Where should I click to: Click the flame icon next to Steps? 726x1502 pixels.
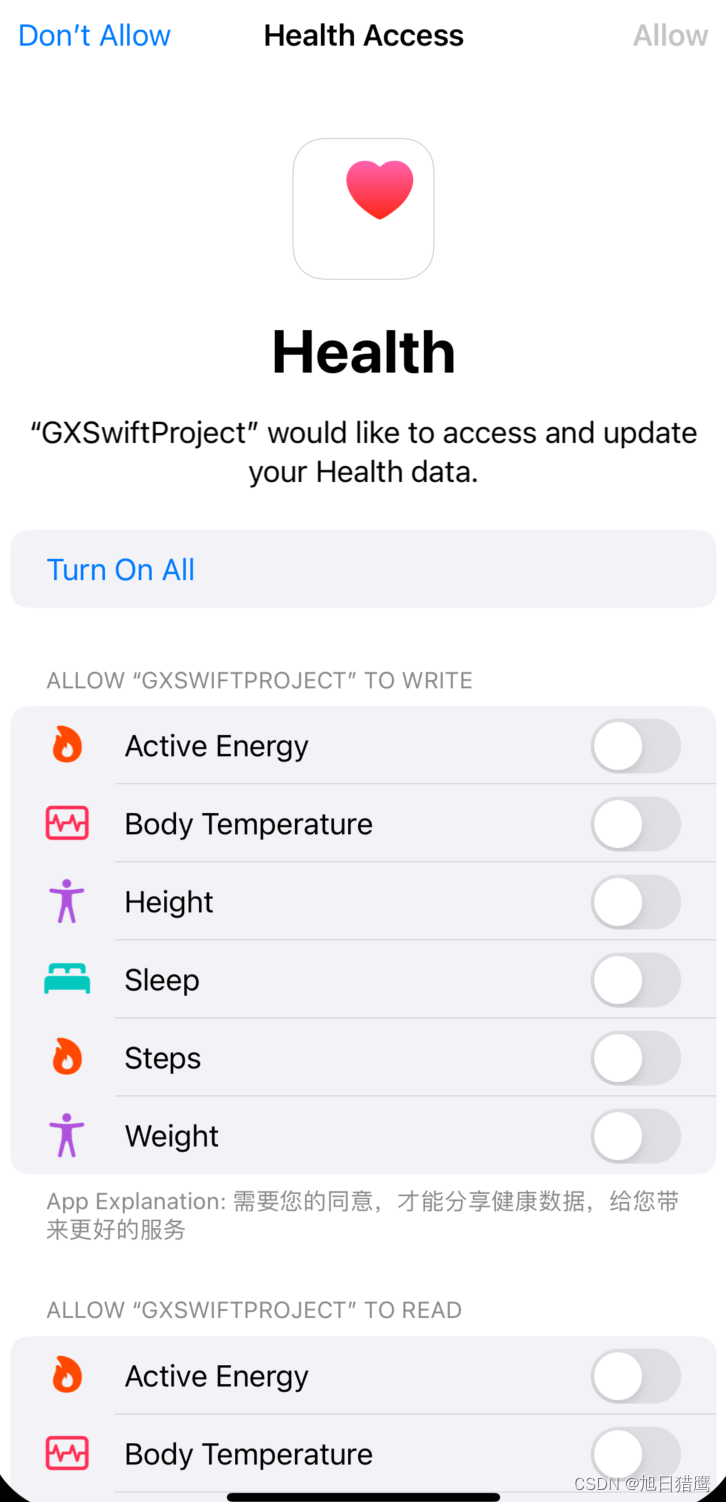(x=66, y=1058)
